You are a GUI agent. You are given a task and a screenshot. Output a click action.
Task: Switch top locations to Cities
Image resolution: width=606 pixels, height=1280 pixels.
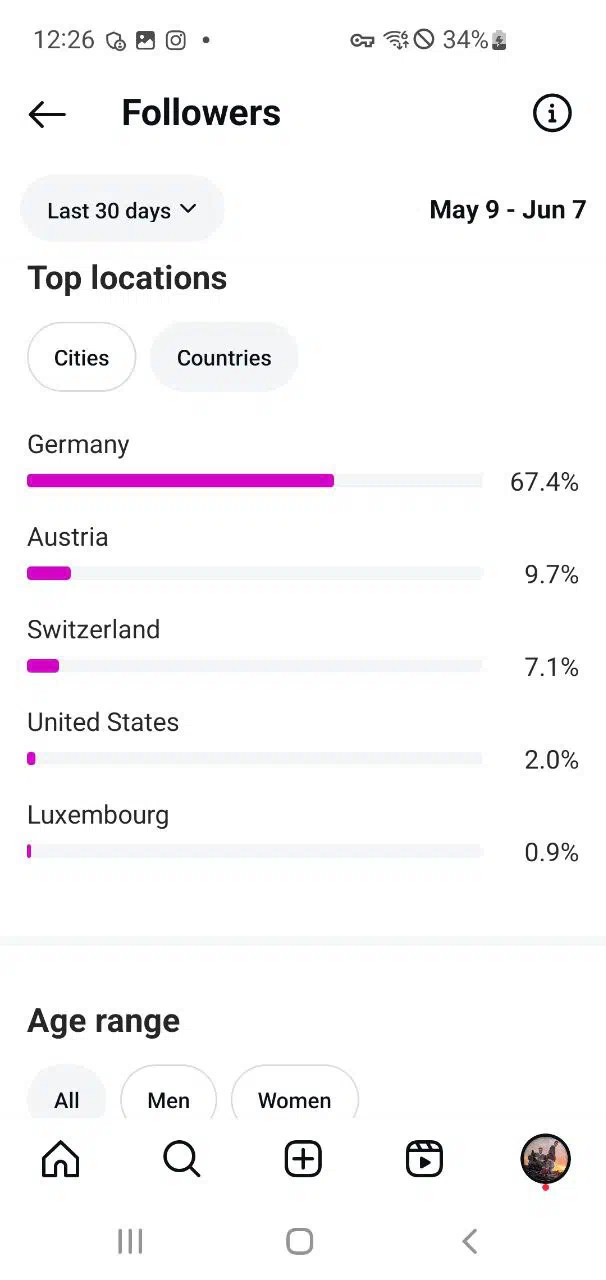(x=81, y=357)
